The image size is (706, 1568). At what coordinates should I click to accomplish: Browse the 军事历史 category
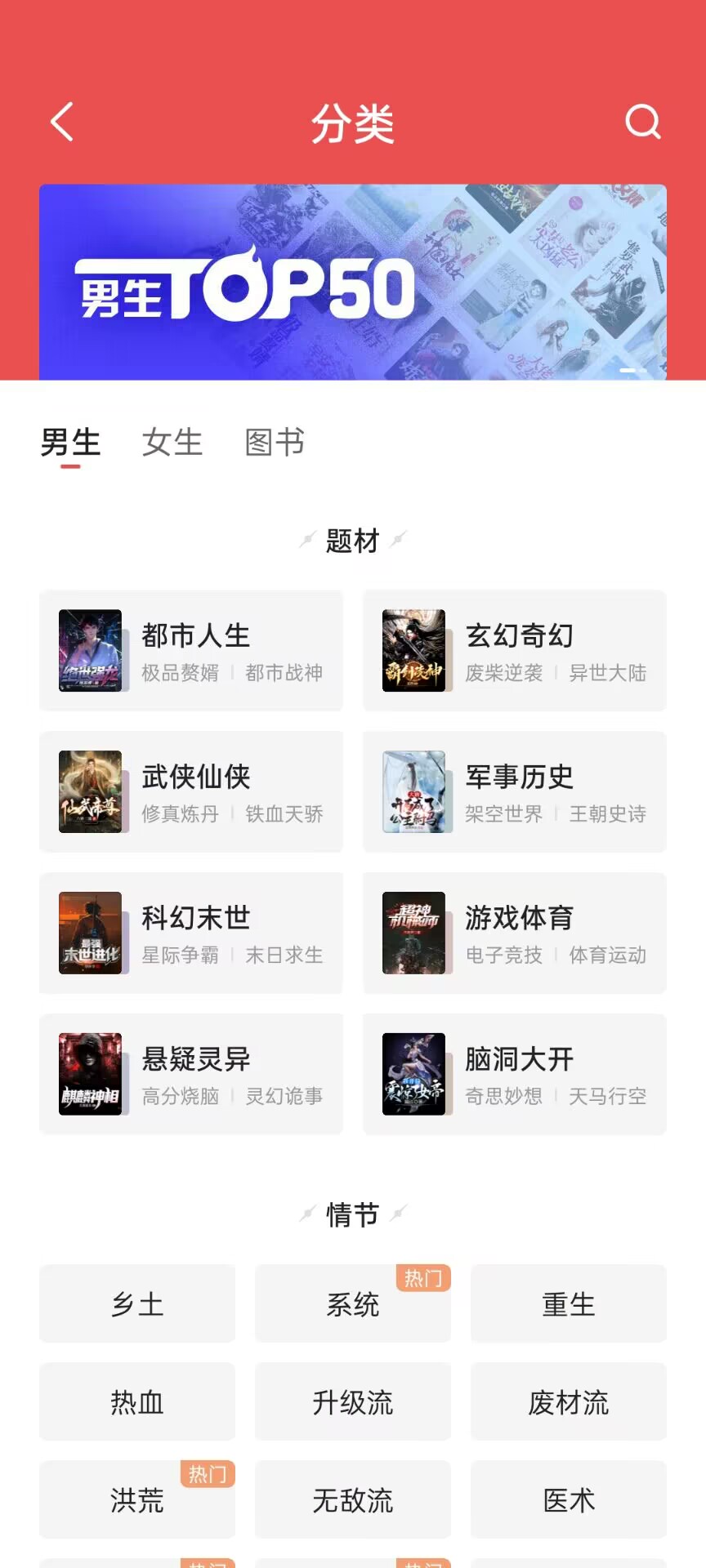click(515, 791)
